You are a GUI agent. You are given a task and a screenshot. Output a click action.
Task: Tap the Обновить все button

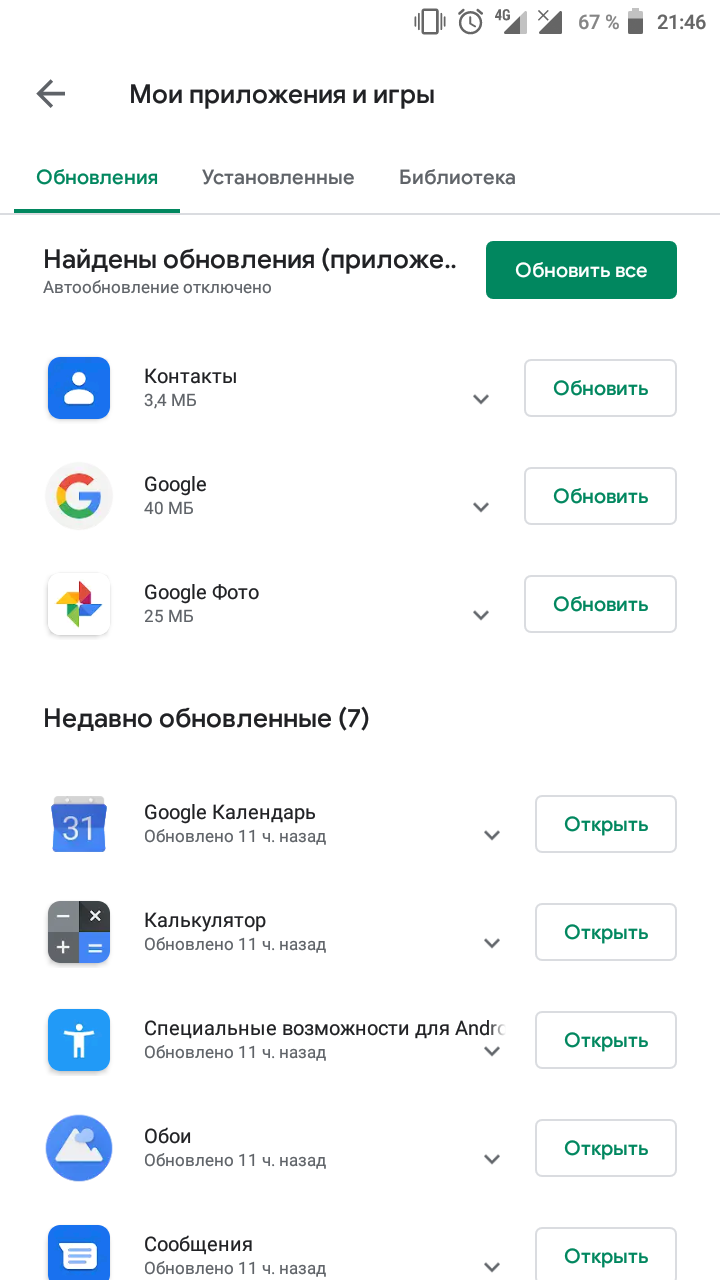(581, 270)
